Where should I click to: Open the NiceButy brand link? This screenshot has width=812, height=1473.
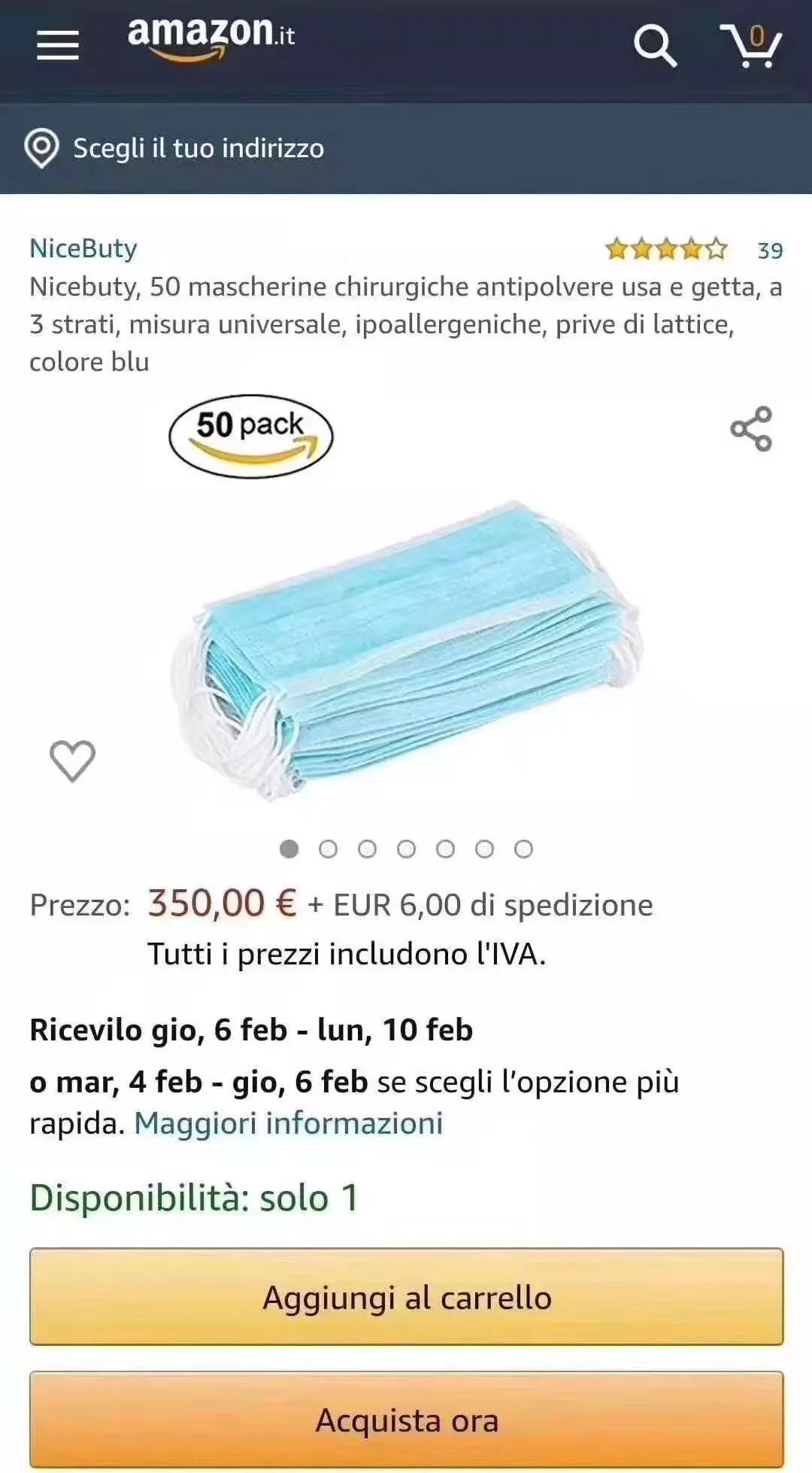click(83, 248)
